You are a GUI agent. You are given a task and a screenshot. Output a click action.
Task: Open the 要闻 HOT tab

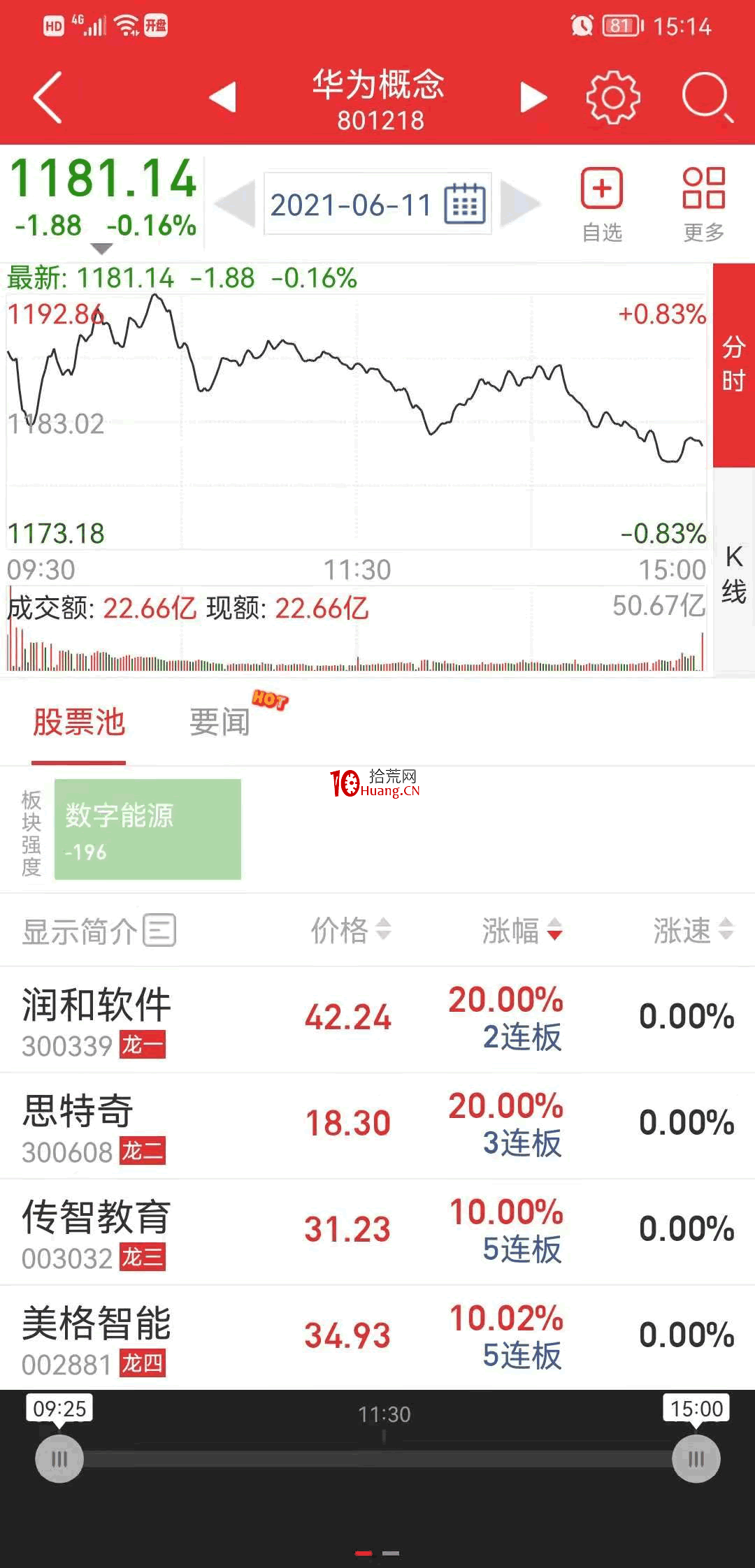[219, 722]
